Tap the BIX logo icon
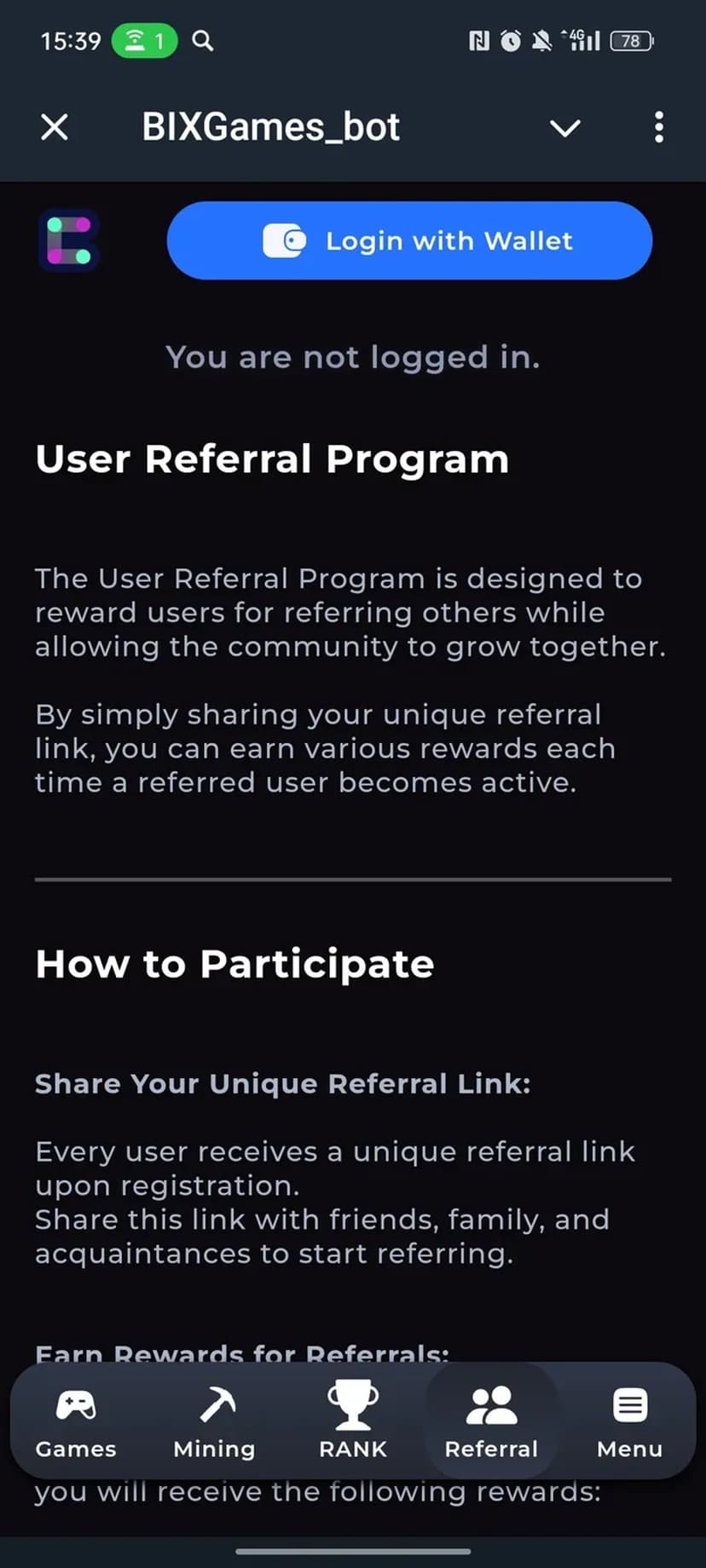 (69, 240)
